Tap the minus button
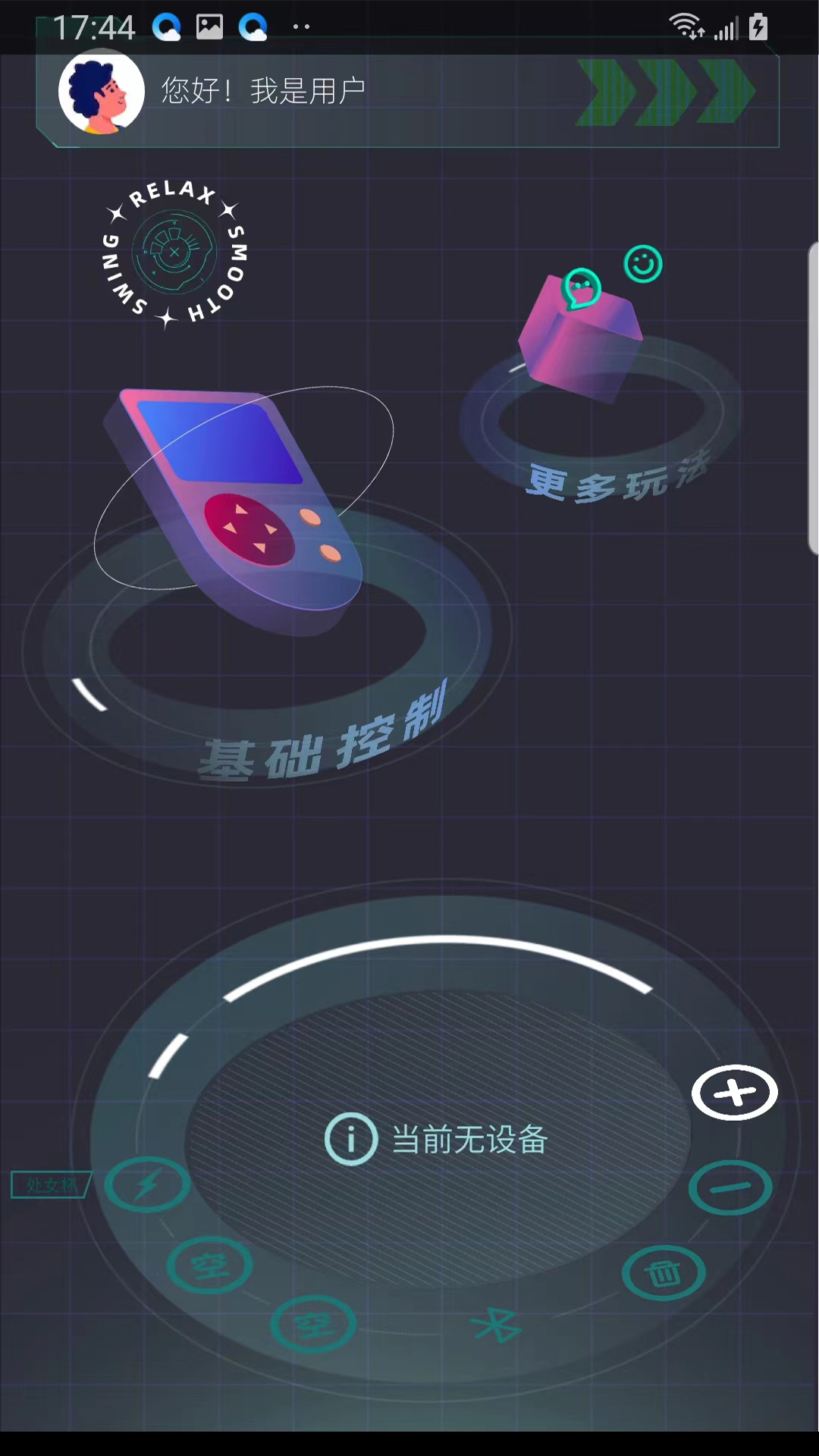Screen dimensions: 819x1456 (730, 1188)
